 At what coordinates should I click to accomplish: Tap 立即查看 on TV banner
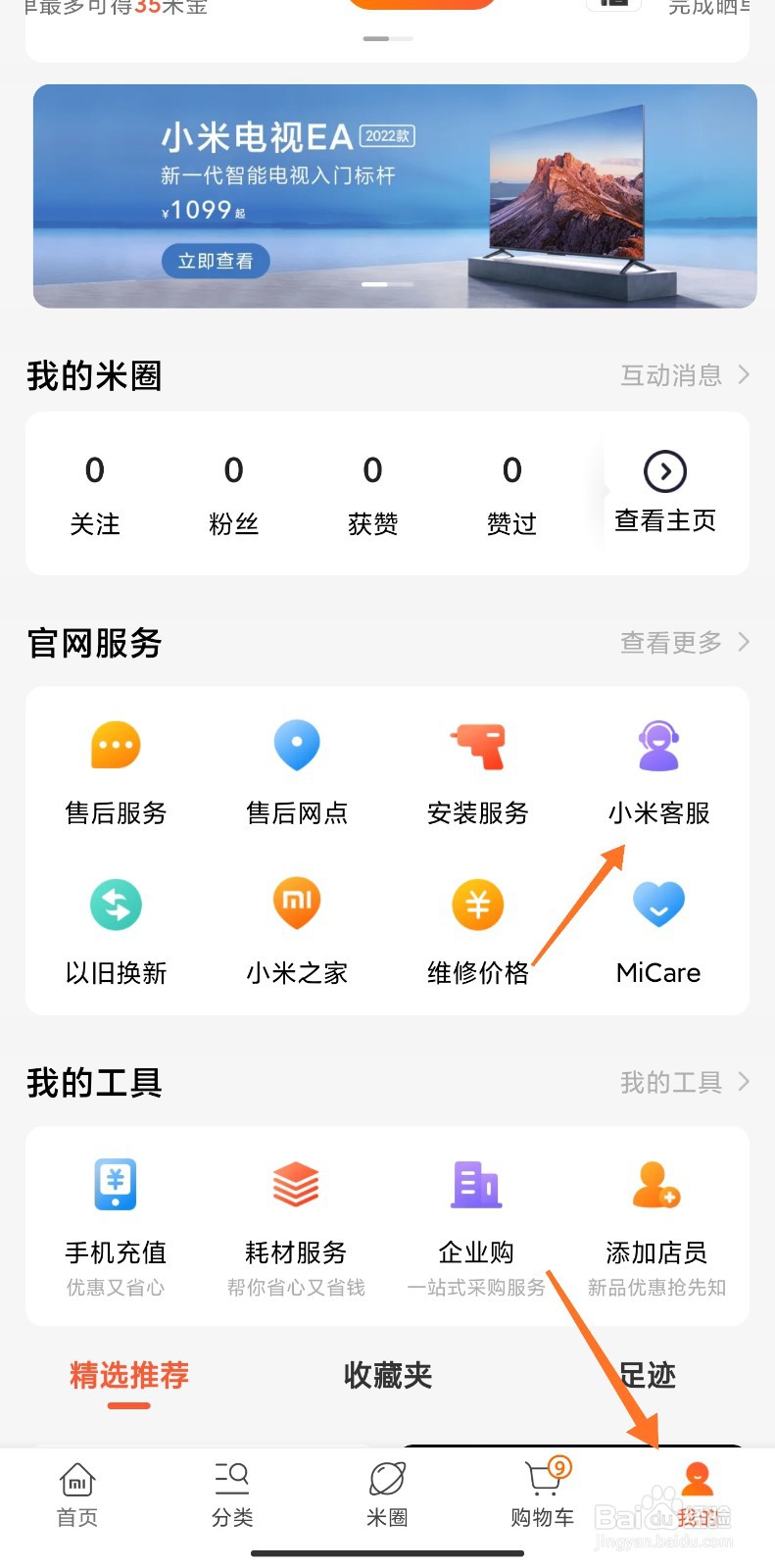click(x=216, y=261)
